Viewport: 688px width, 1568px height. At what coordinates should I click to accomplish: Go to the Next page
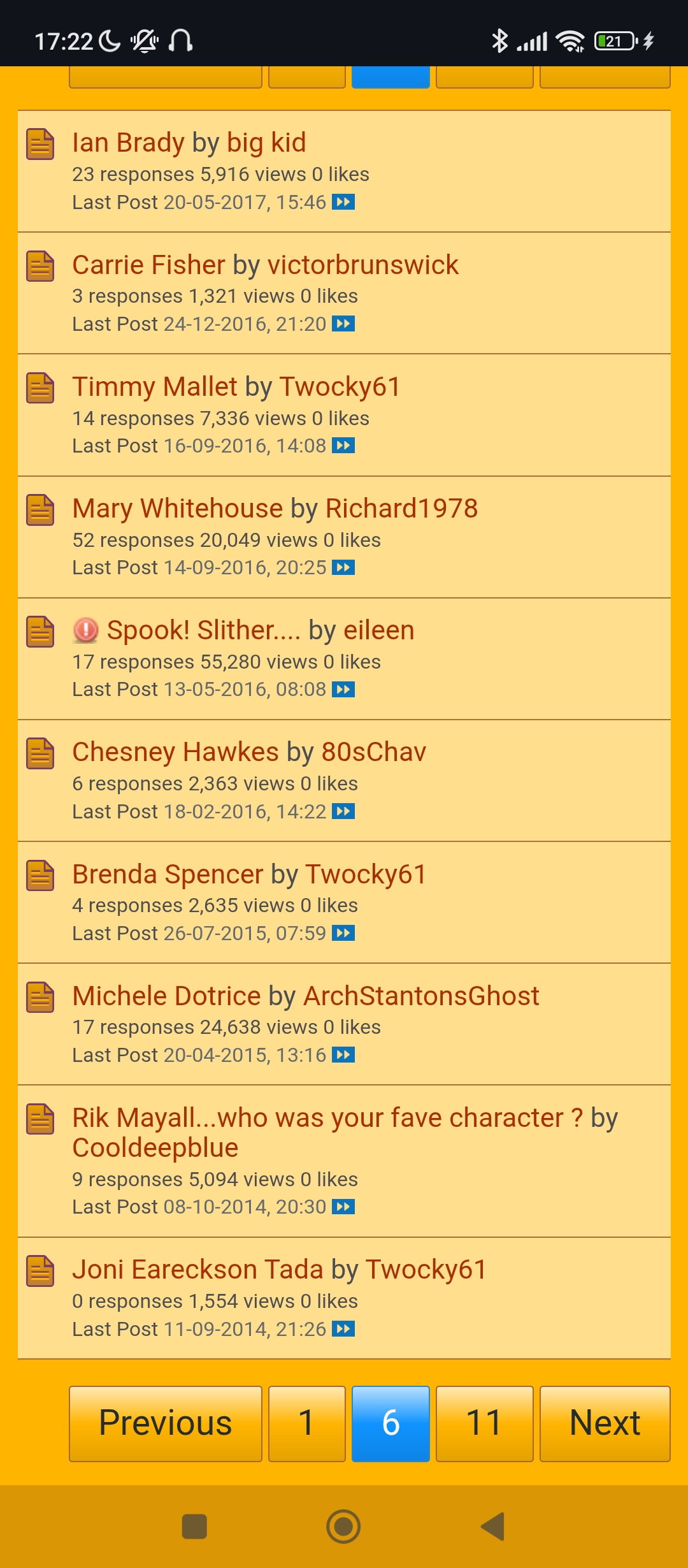tap(605, 1423)
